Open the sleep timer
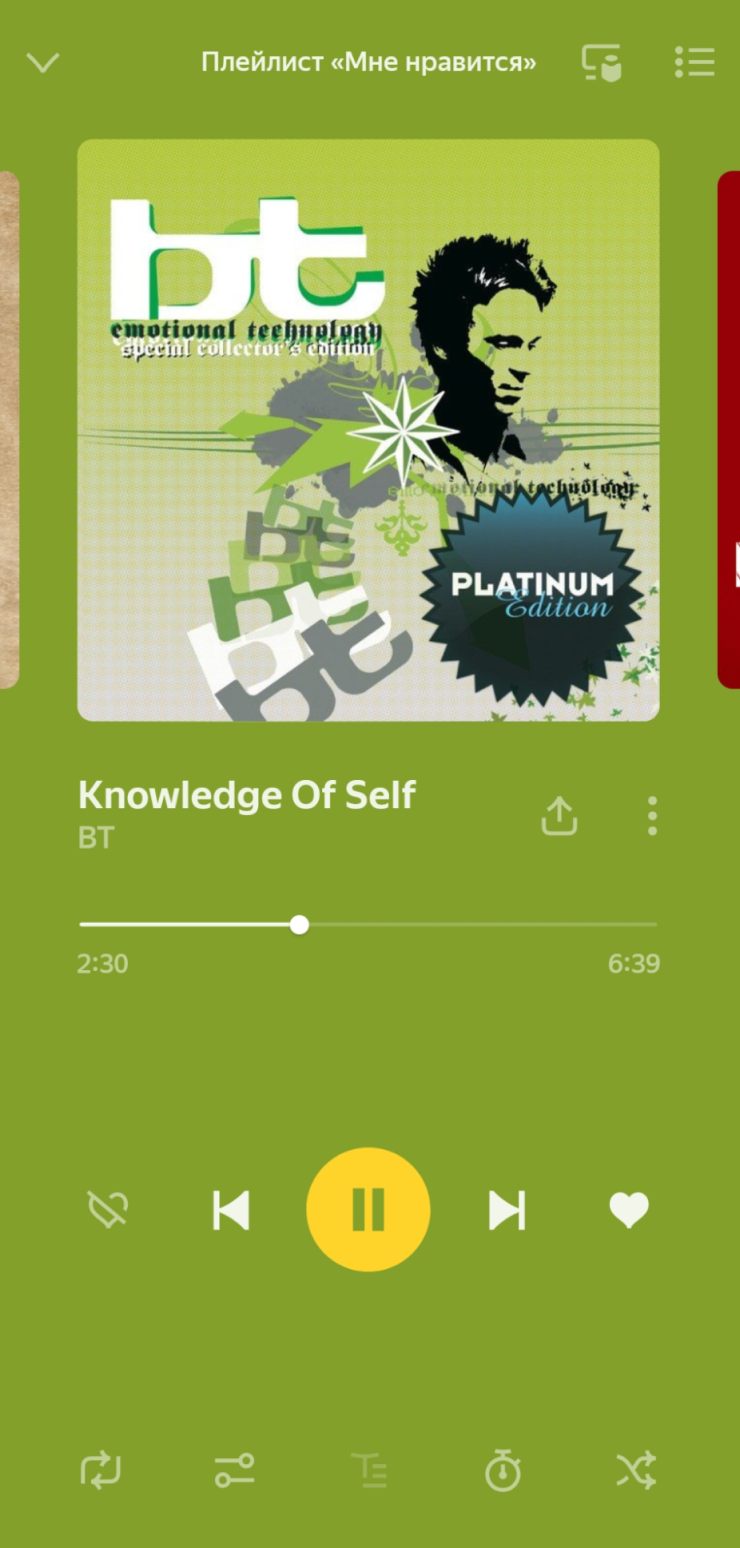This screenshot has width=740, height=1548. click(502, 1471)
